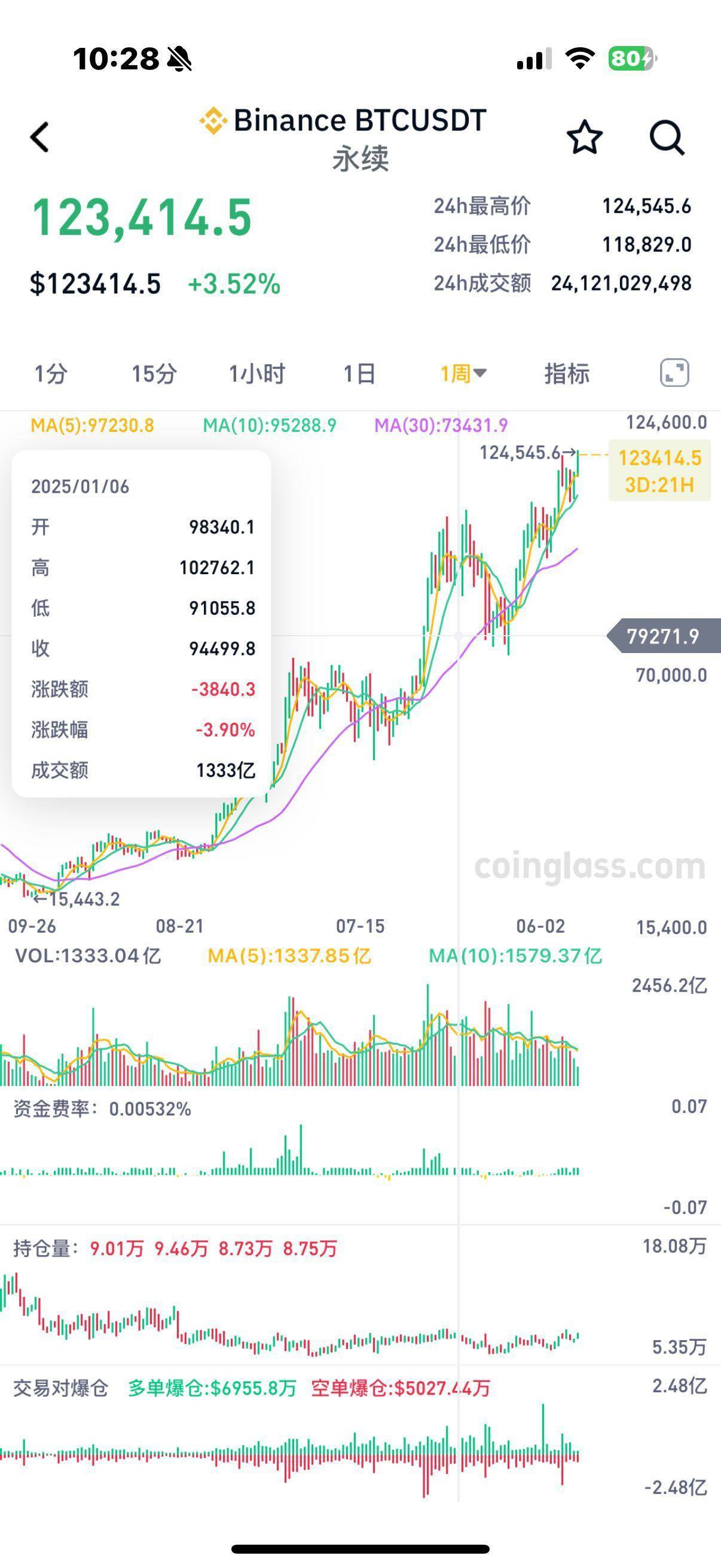Switch to the 1小时 chart
Image resolution: width=721 pixels, height=1568 pixels.
pyautogui.click(x=256, y=373)
